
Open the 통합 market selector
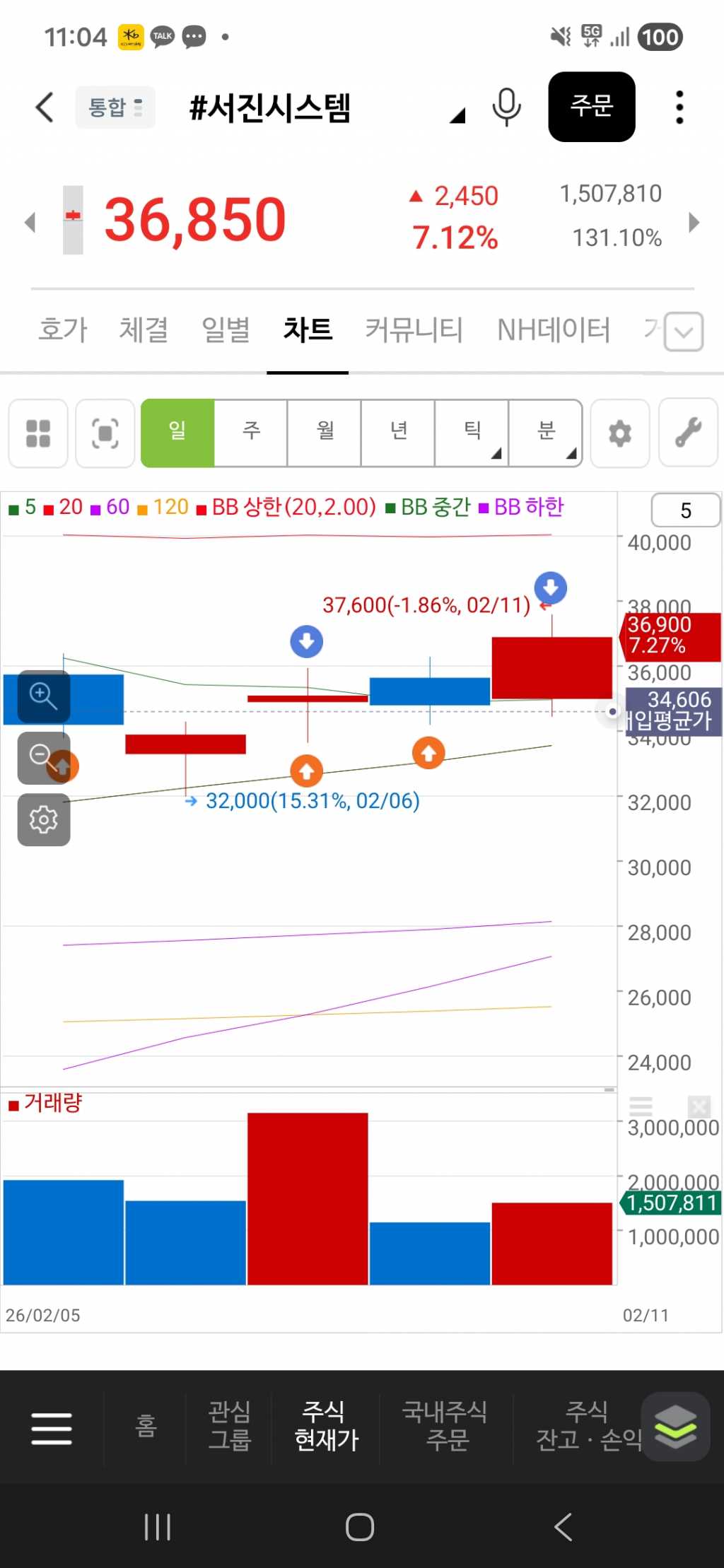point(115,107)
